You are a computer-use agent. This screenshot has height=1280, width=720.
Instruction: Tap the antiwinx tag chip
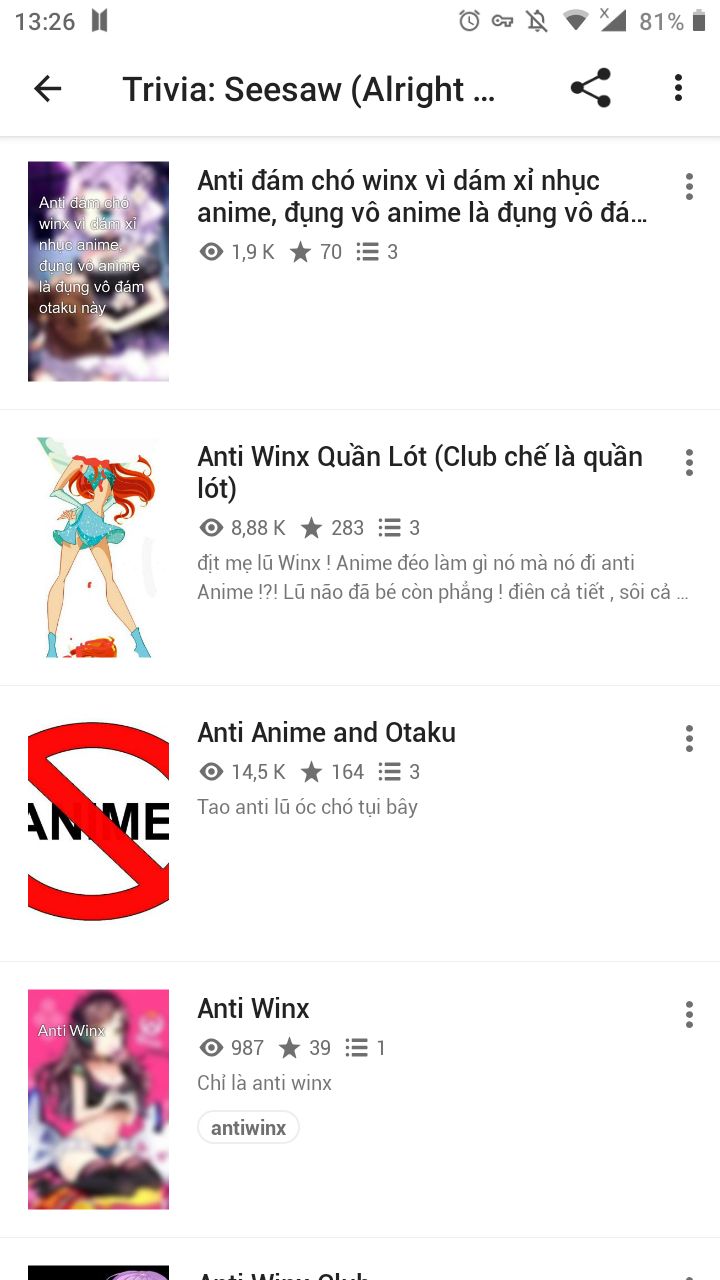(248, 1128)
